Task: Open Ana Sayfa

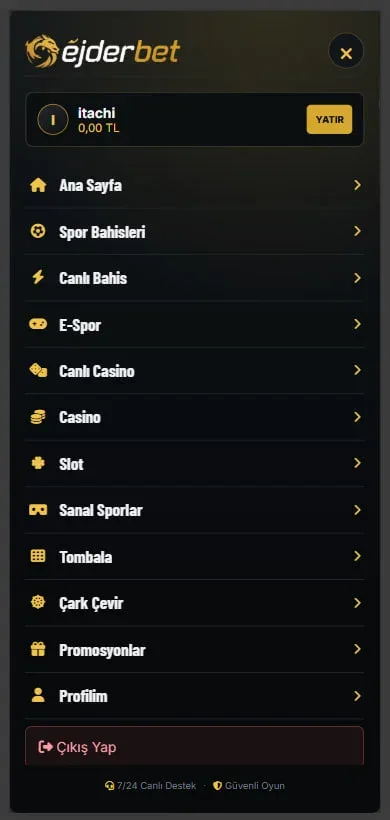Action: [194, 185]
